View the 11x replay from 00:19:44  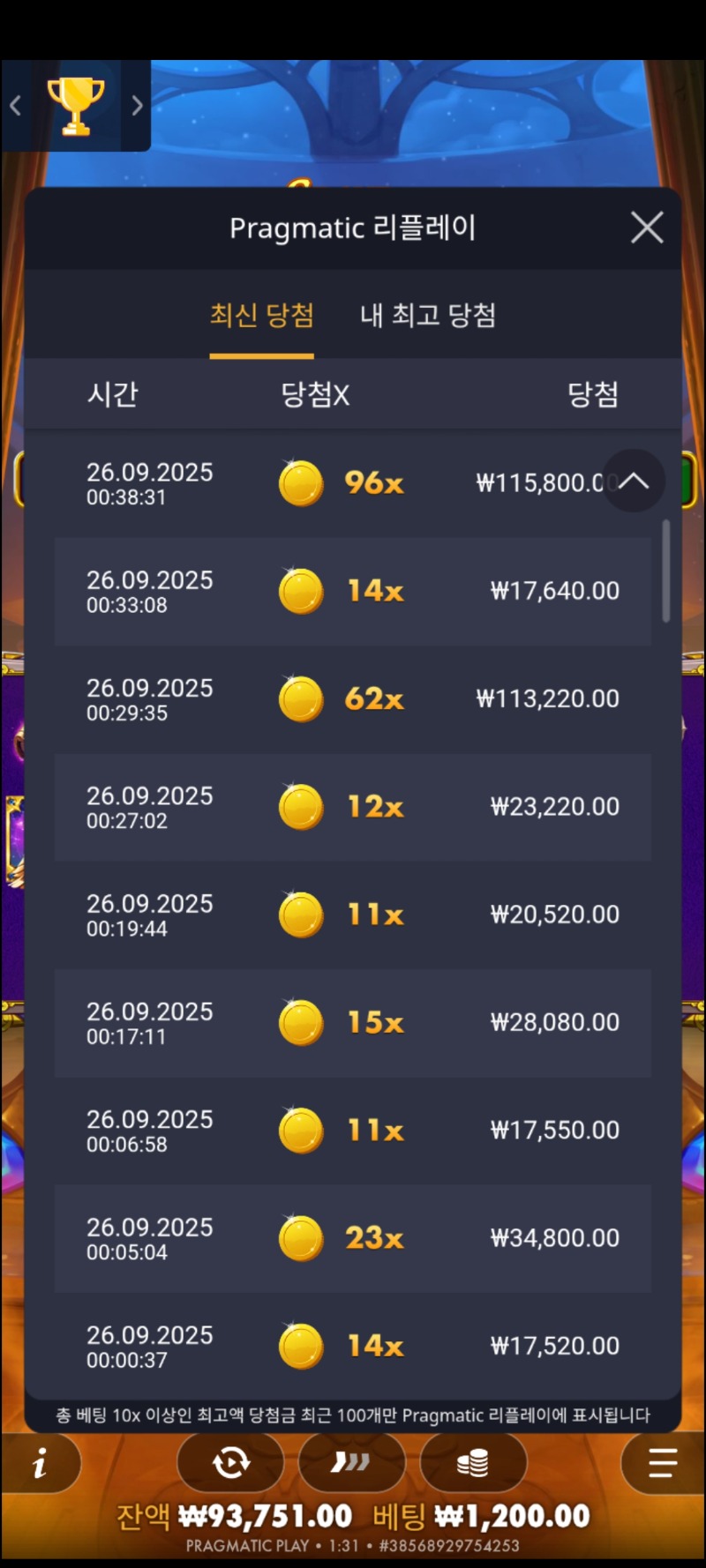point(353,915)
